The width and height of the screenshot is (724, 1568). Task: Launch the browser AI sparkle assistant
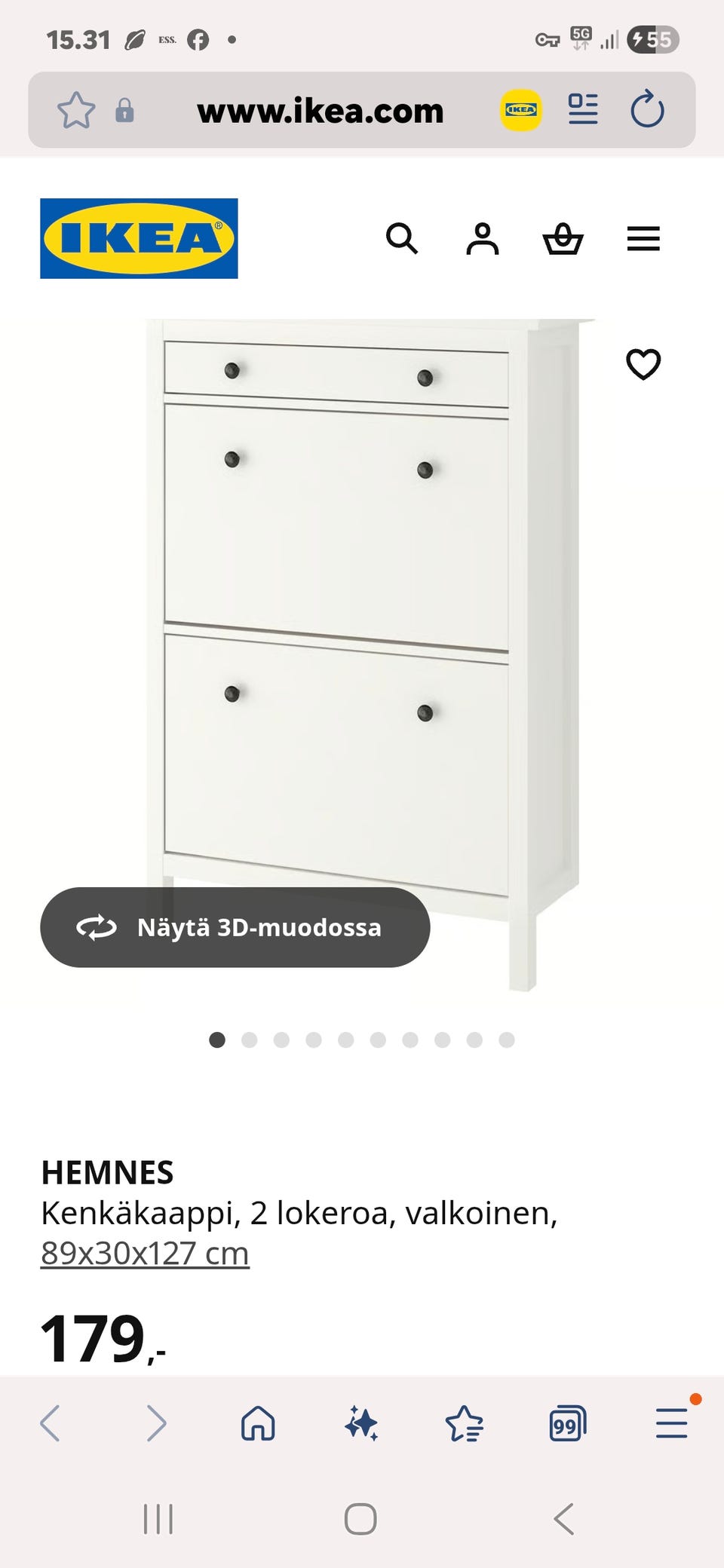(x=361, y=1423)
